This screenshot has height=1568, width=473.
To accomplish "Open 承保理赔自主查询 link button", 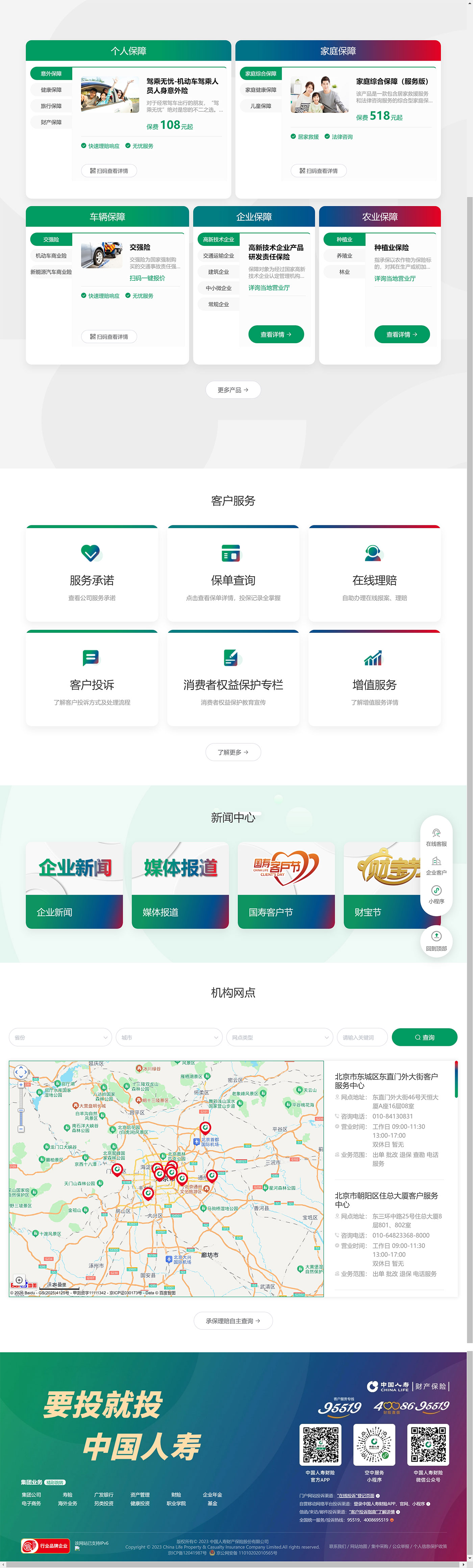I will point(233,1320).
